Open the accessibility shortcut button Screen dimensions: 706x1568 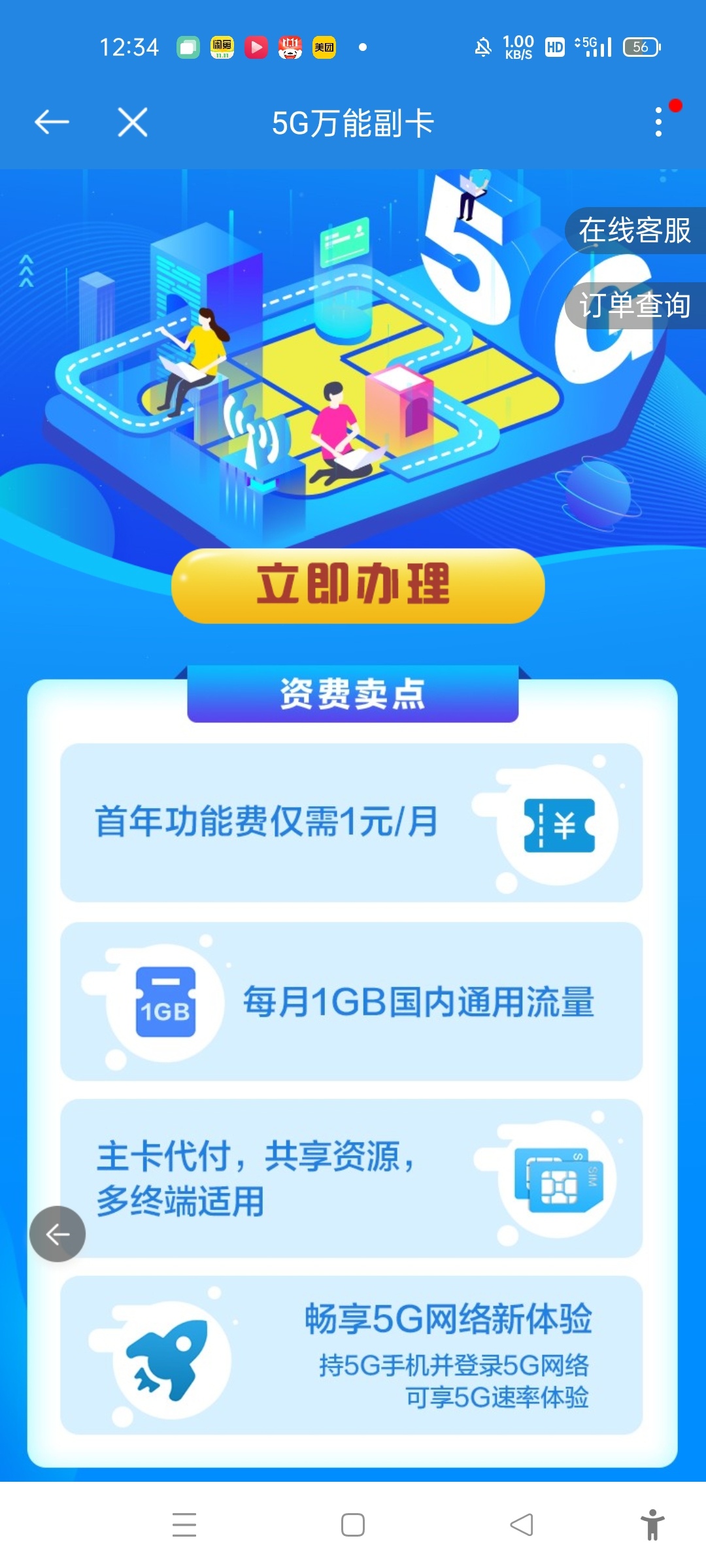(652, 1525)
